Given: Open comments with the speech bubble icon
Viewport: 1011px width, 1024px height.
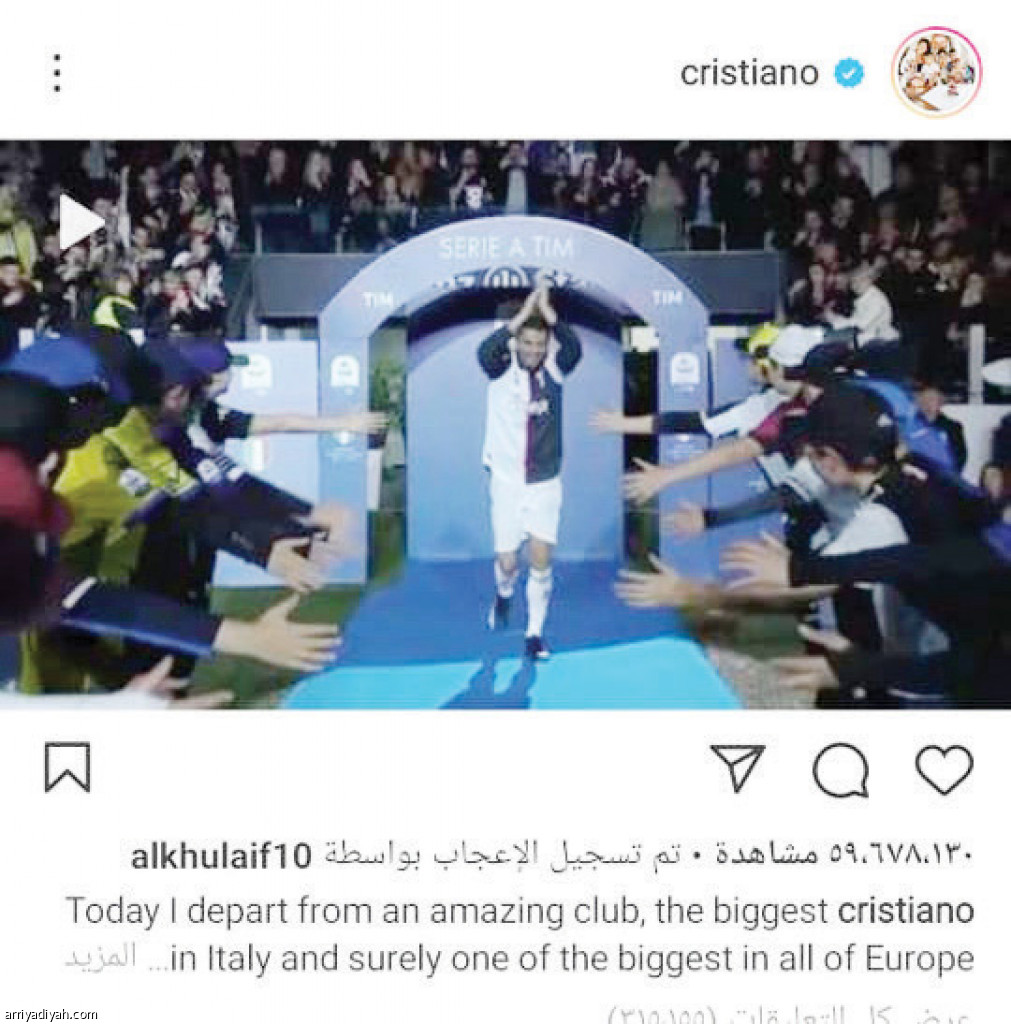Looking at the screenshot, I should click(x=840, y=770).
